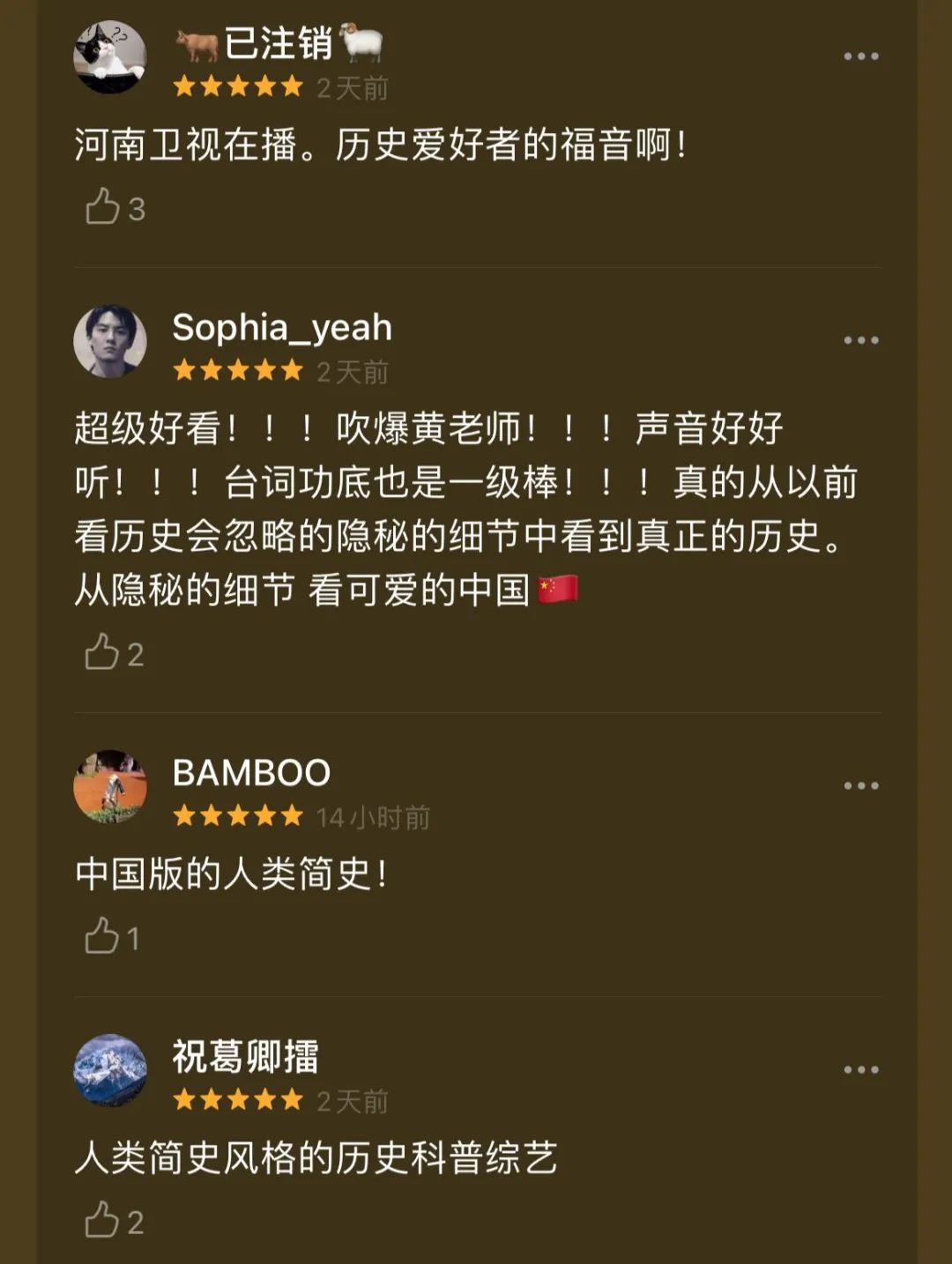This screenshot has width=952, height=1264.
Task: Open 祝葛卿擂's profile picture
Action: click(109, 1070)
